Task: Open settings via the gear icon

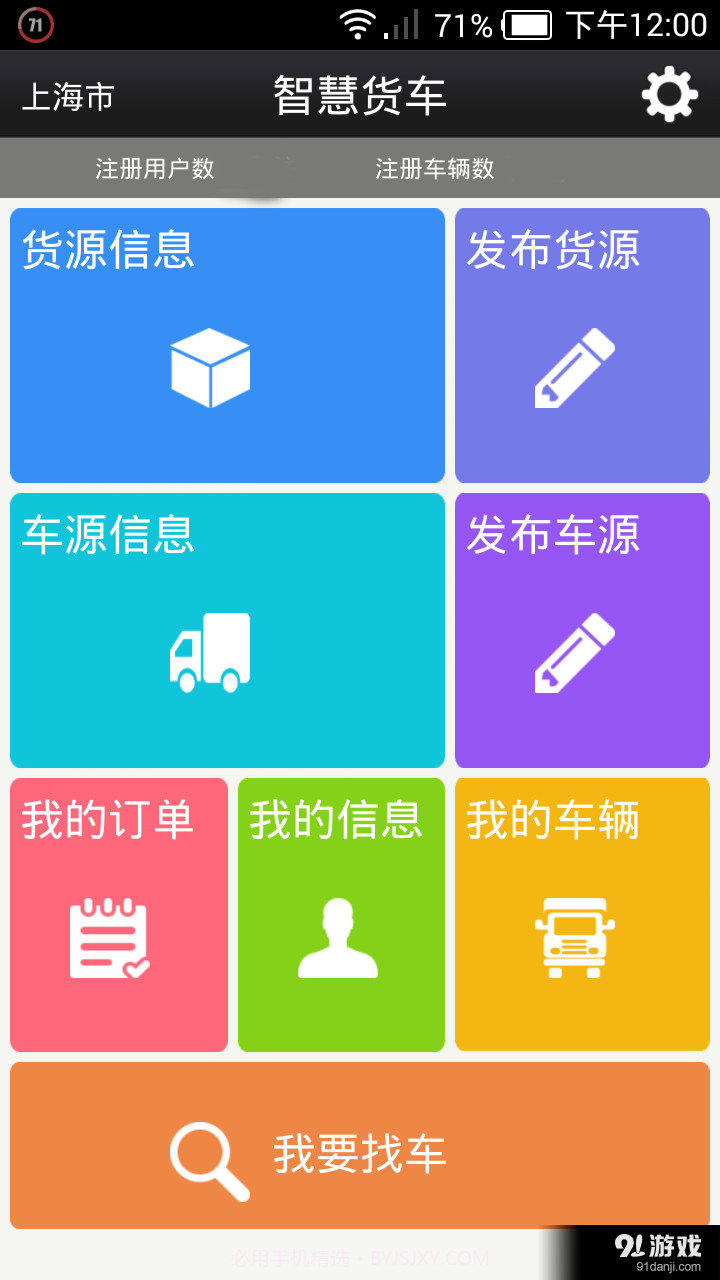Action: tap(669, 94)
